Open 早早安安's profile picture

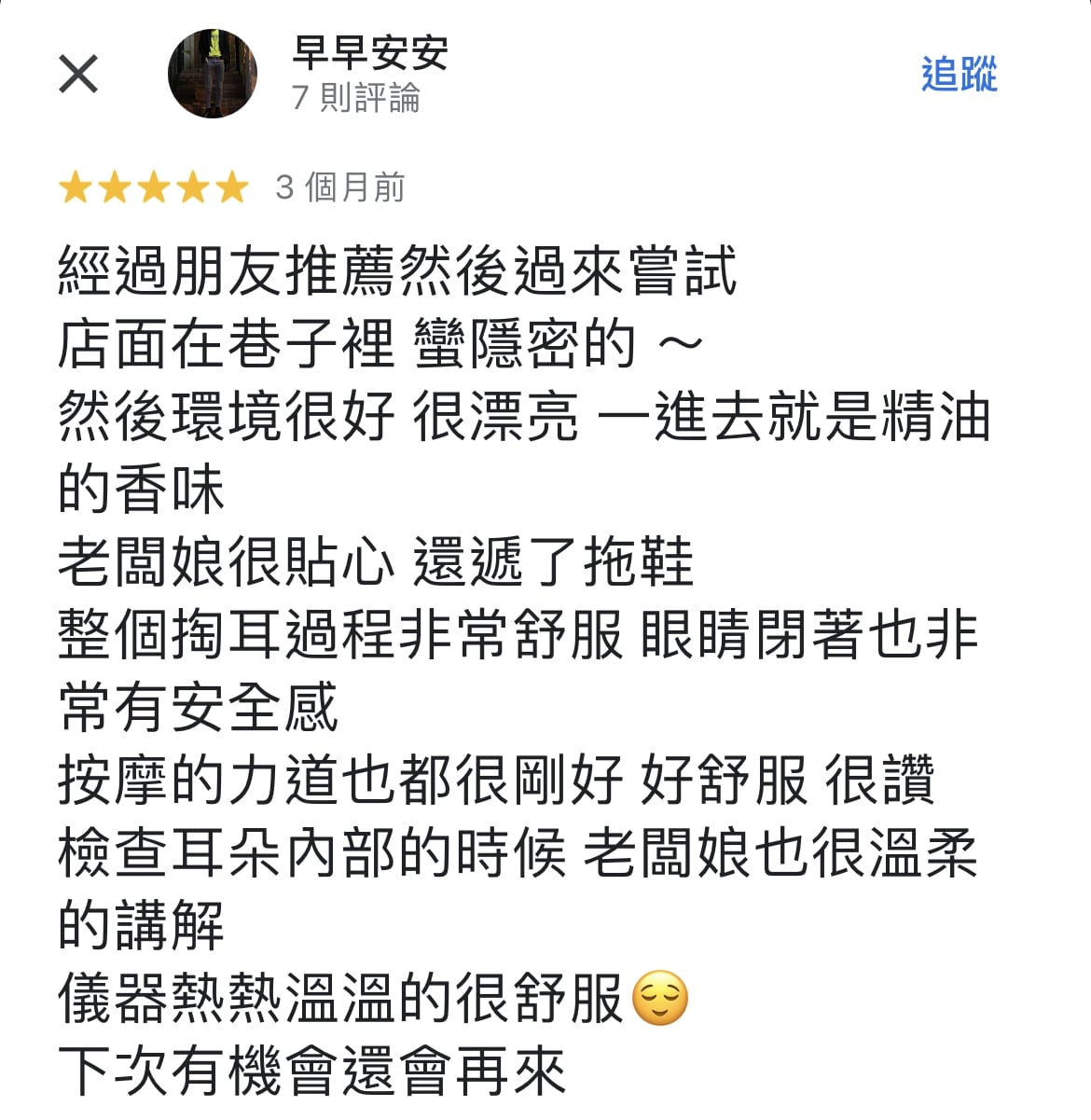213,74
